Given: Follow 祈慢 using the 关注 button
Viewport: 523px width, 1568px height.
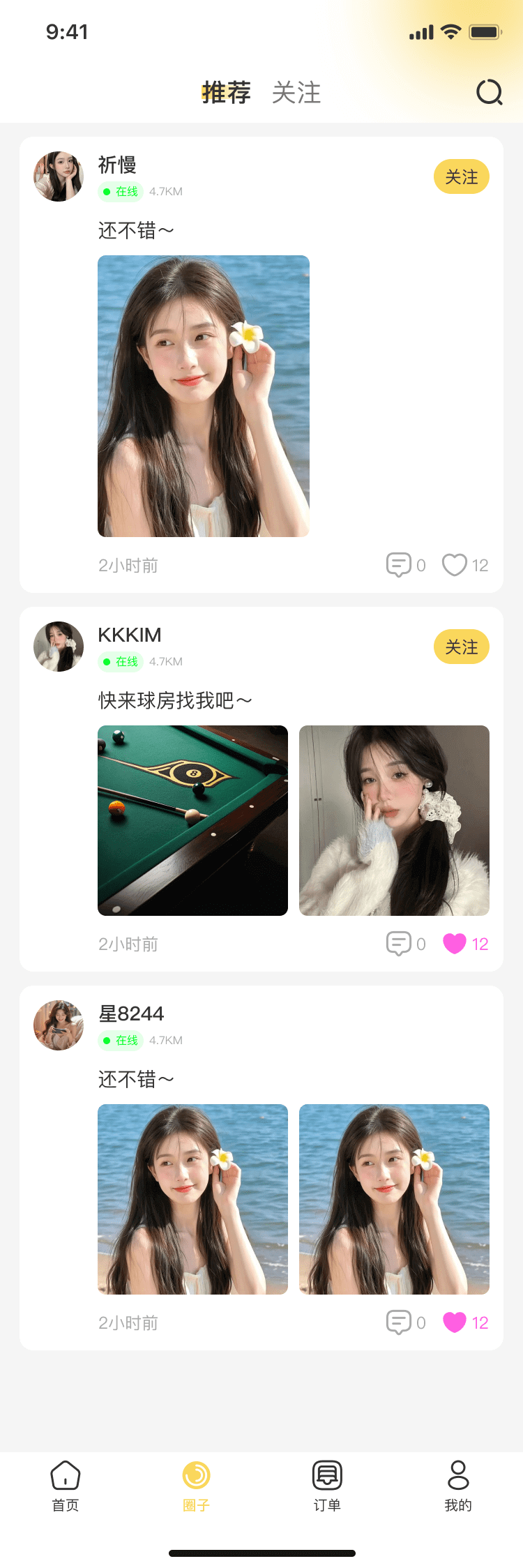Looking at the screenshot, I should [x=461, y=176].
